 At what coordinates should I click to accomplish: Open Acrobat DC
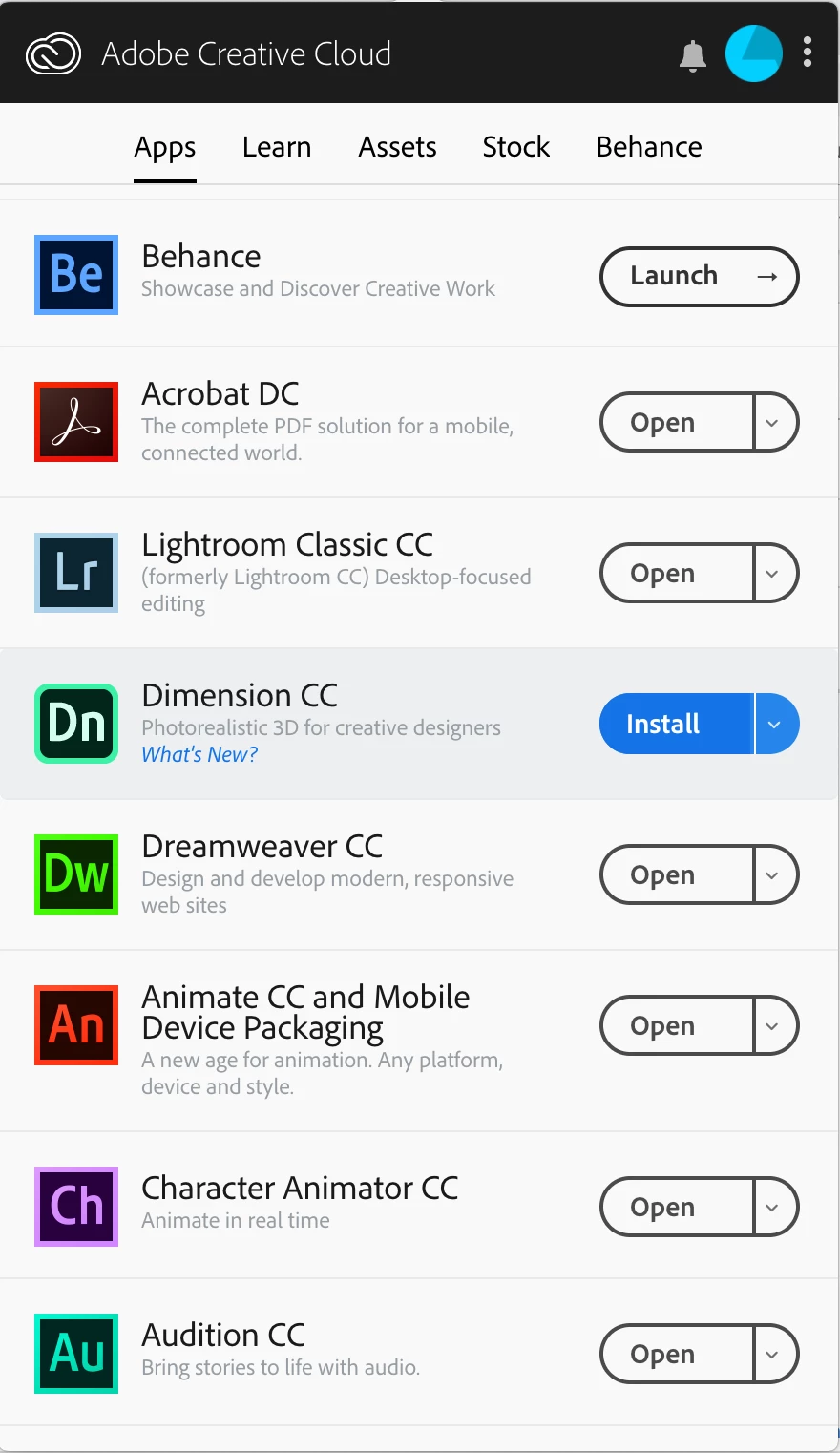tap(677, 422)
